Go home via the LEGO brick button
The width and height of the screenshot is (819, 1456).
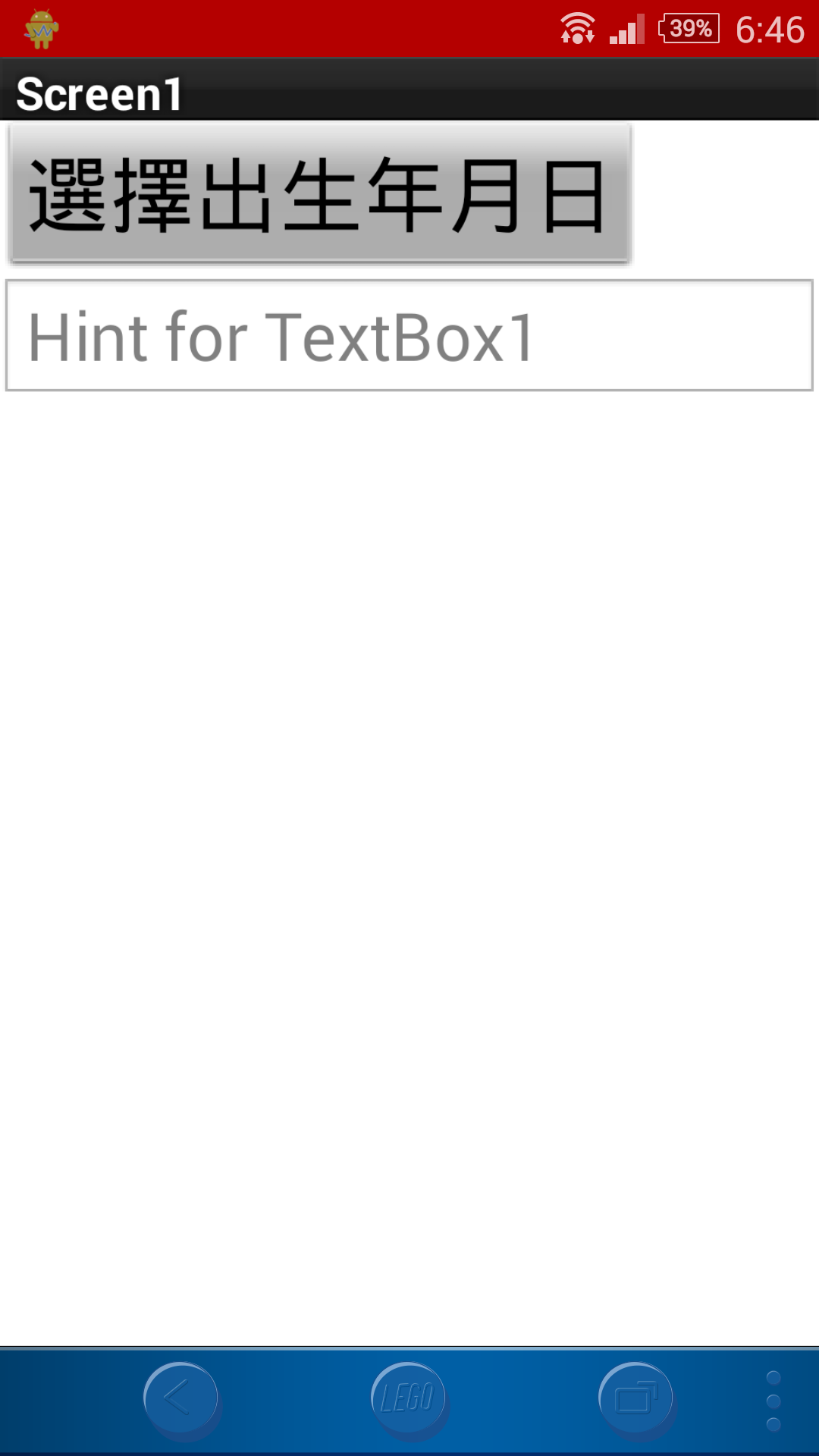409,1399
